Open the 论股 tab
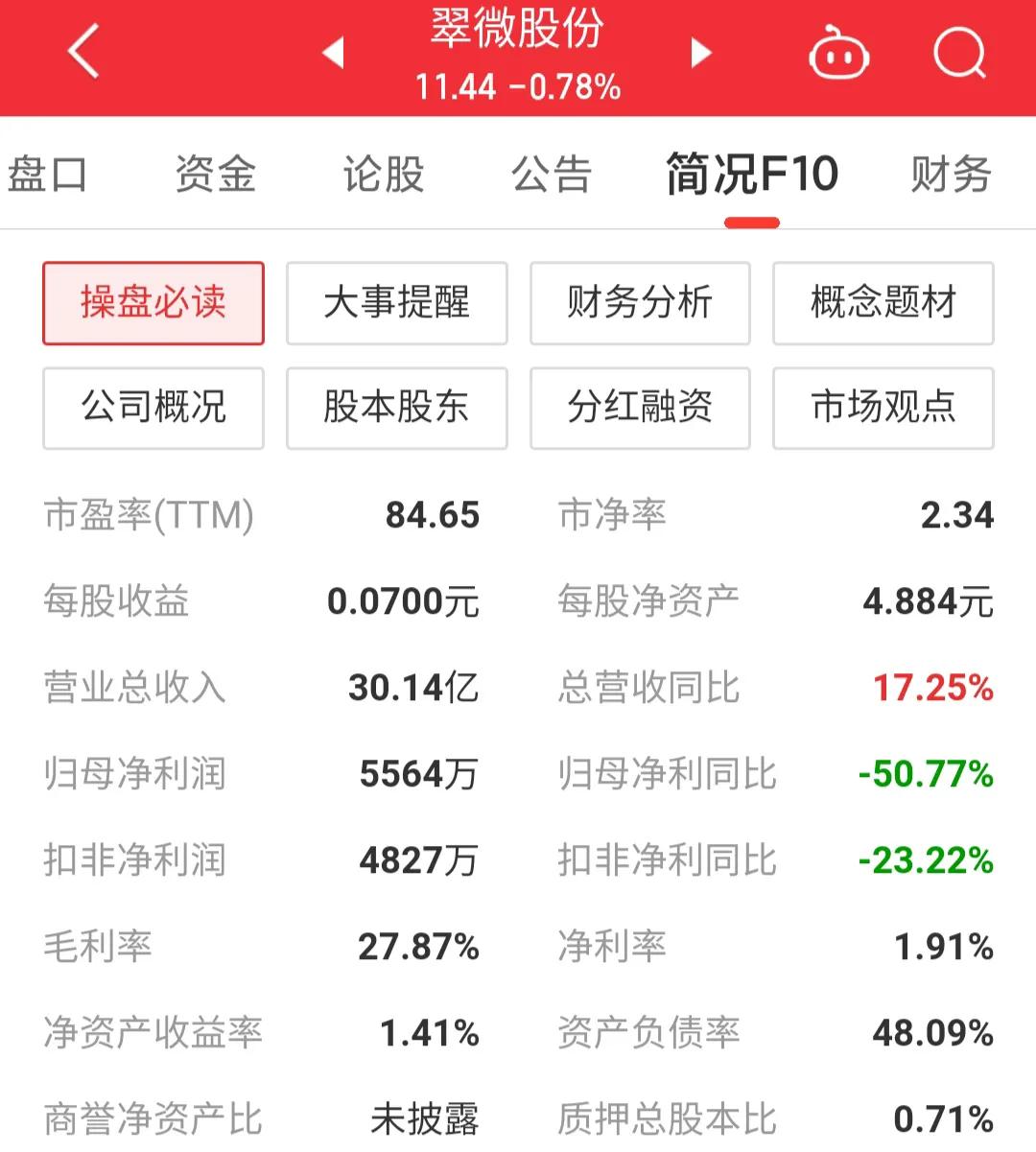The width and height of the screenshot is (1036, 1152). point(383,175)
